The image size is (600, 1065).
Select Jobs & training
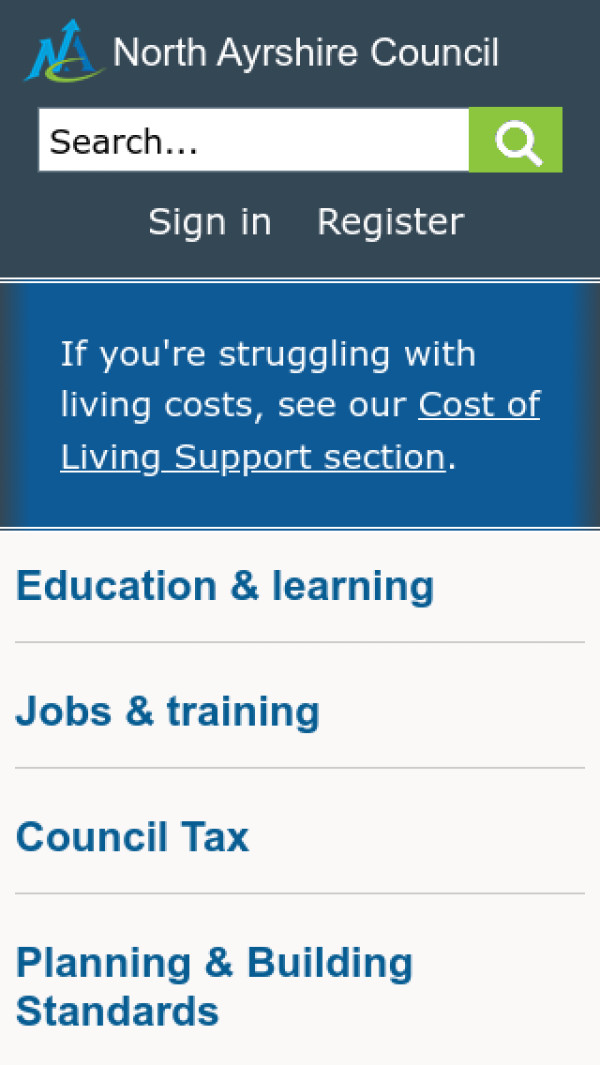click(x=168, y=712)
